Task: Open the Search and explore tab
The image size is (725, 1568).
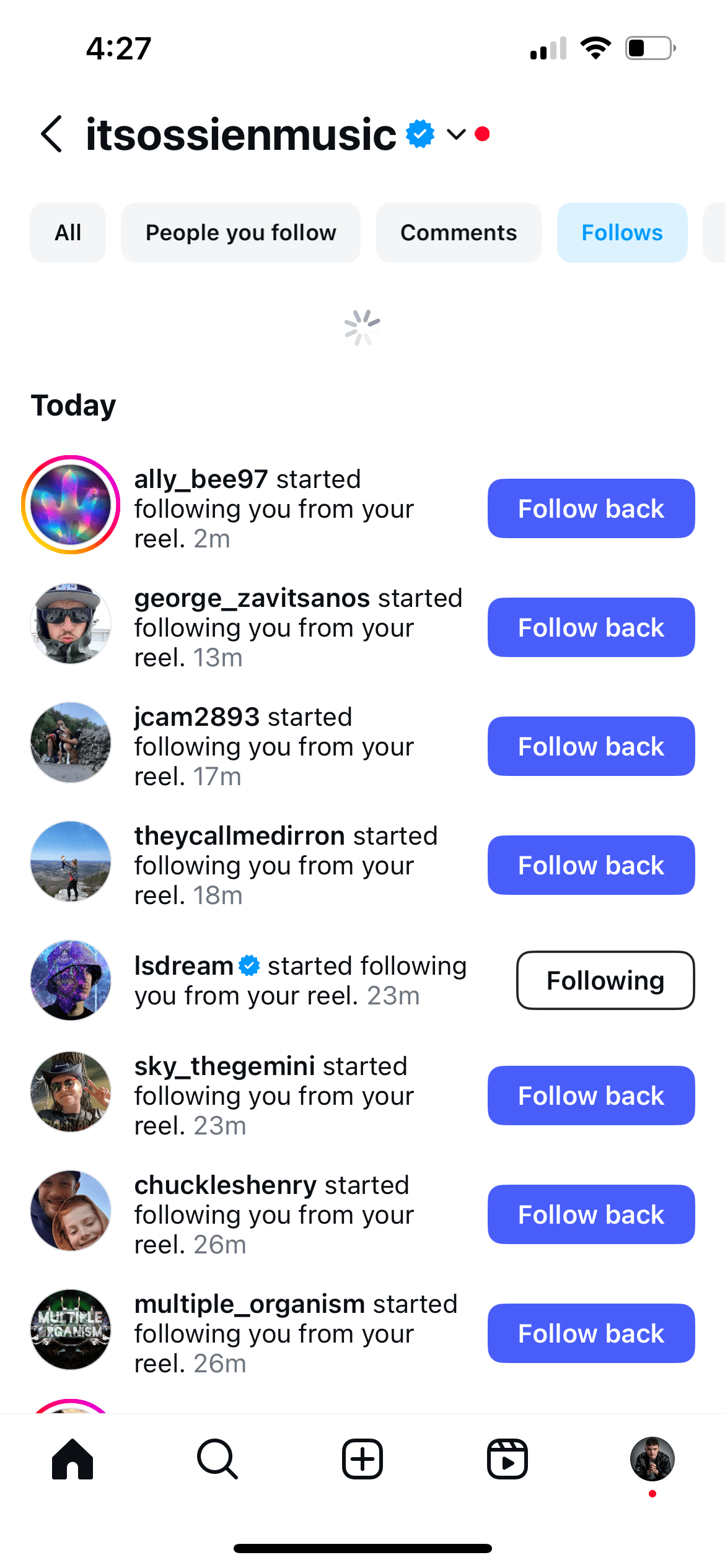Action: click(217, 1459)
